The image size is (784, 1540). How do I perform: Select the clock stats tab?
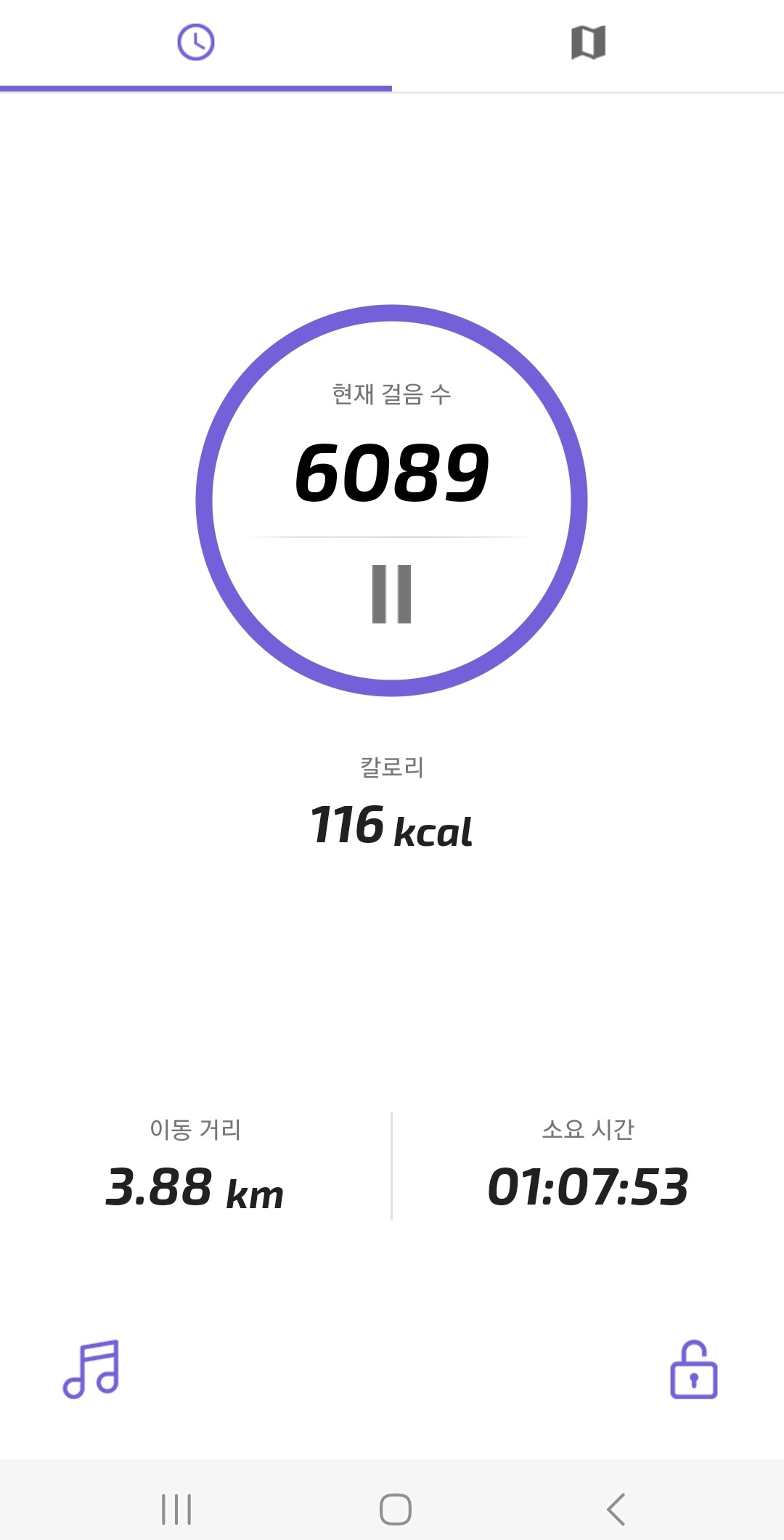196,42
